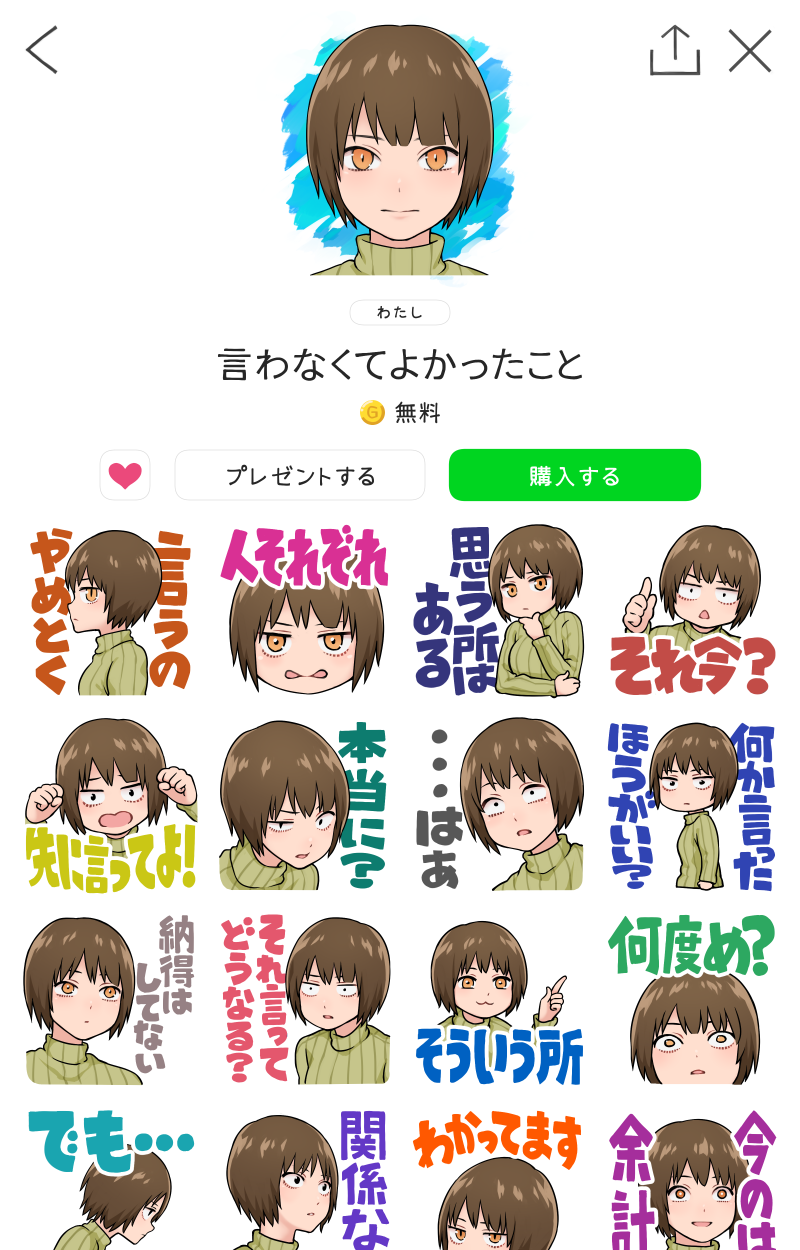Add sticker set to wishlist with heart
The height and width of the screenshot is (1250, 800).
pos(125,475)
